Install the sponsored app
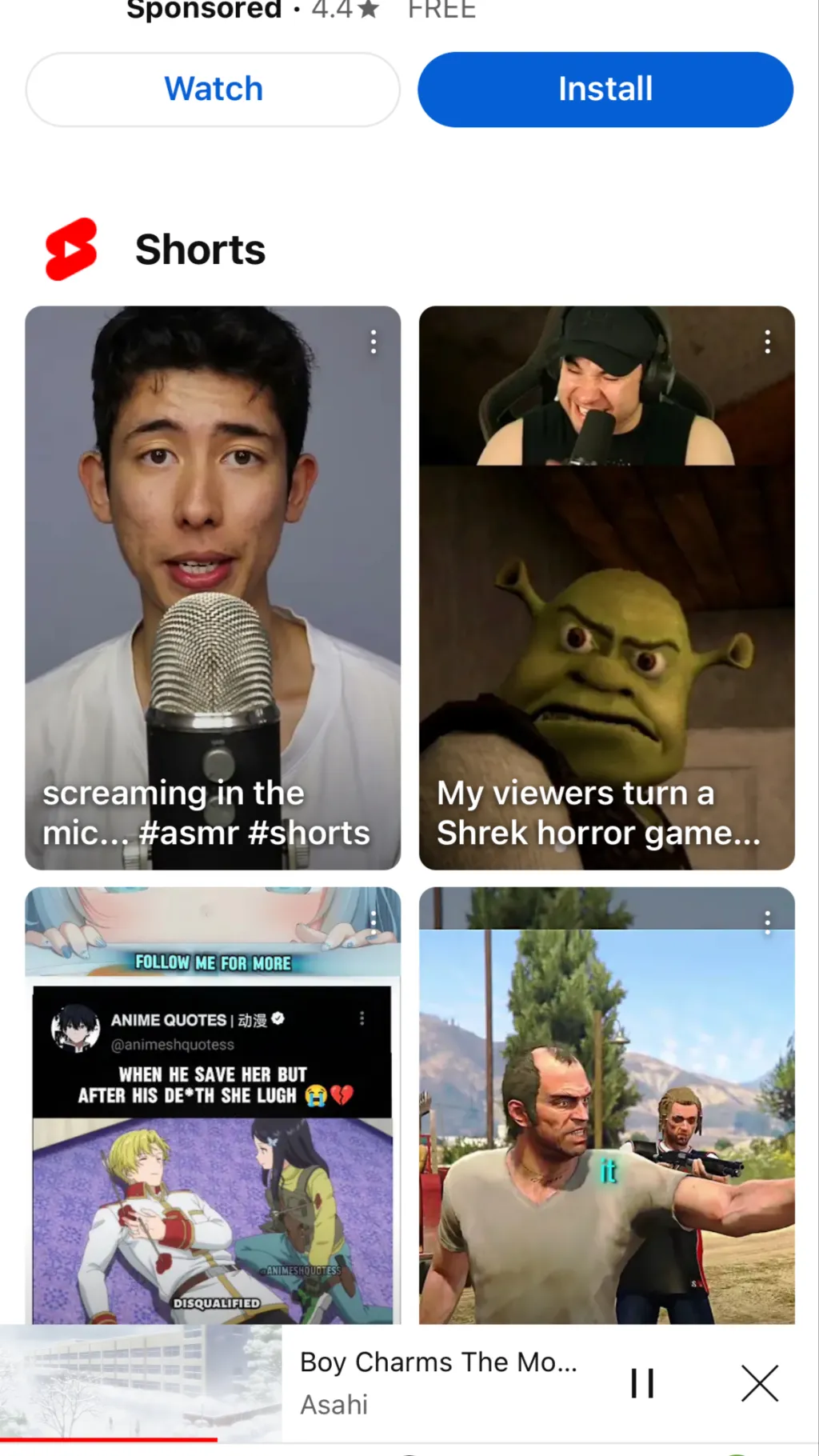819x1456 pixels. pos(605,90)
